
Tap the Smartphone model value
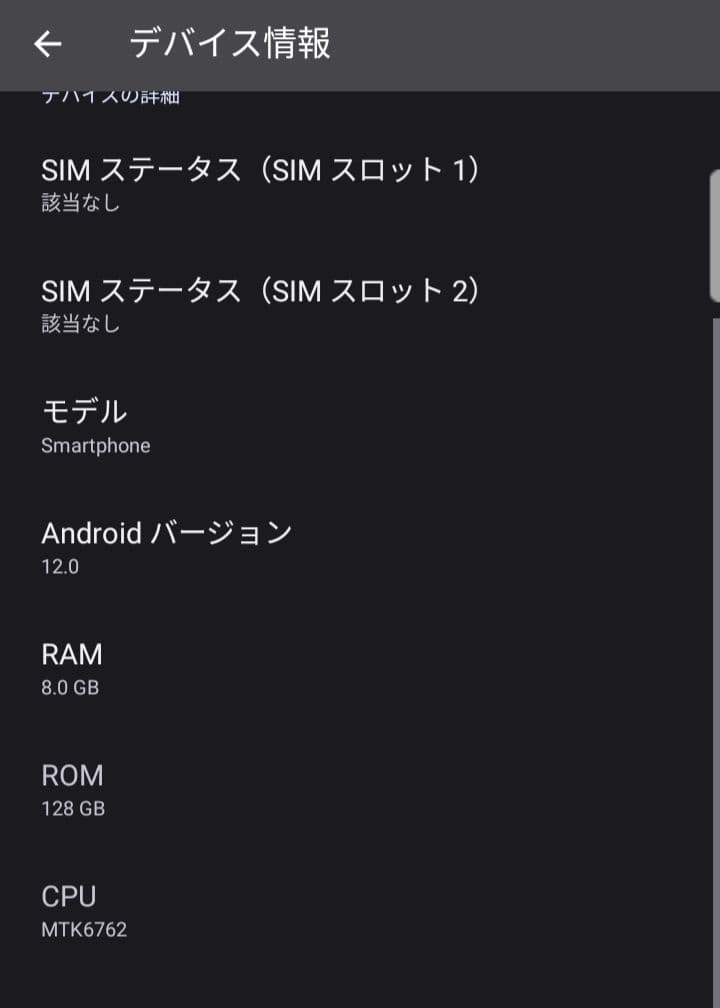coord(95,446)
